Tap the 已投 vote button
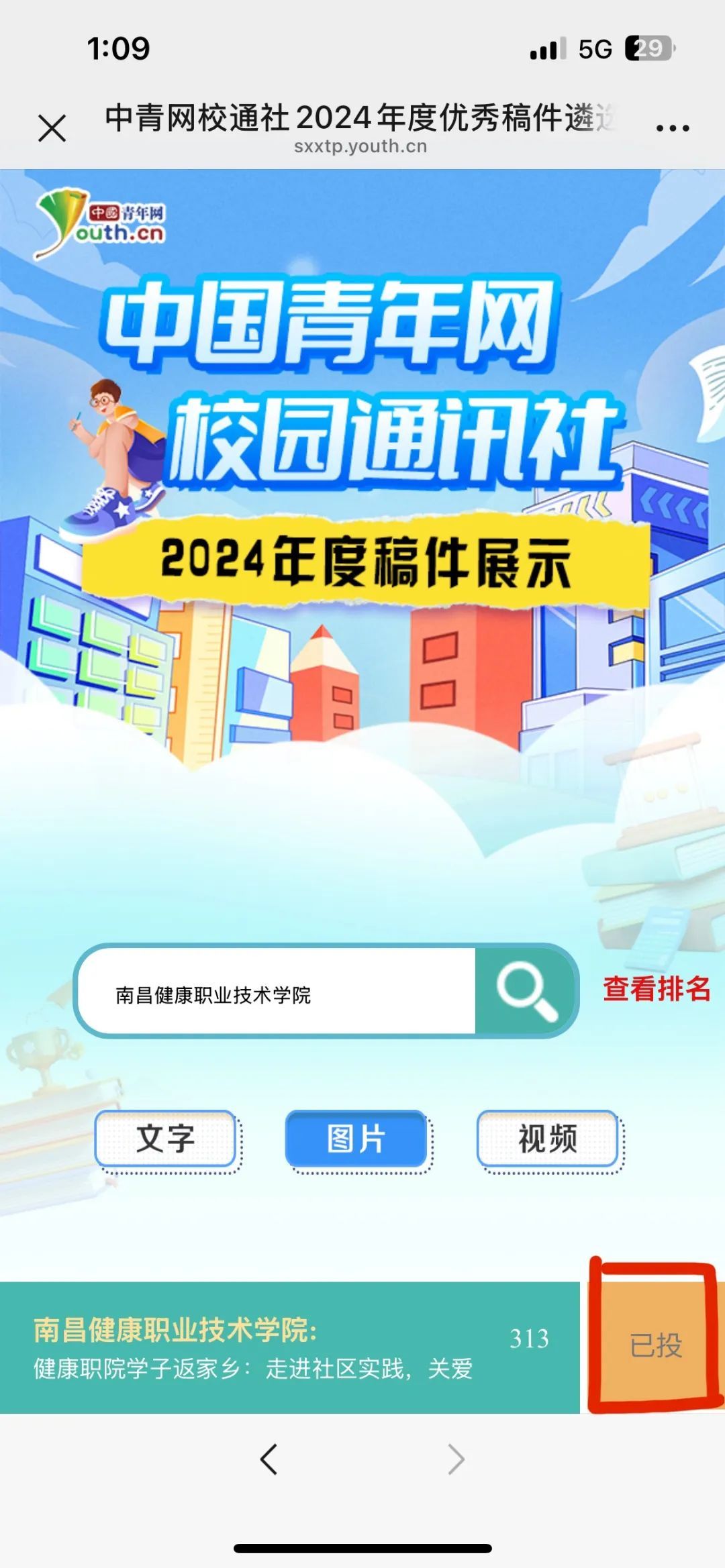 (655, 1345)
